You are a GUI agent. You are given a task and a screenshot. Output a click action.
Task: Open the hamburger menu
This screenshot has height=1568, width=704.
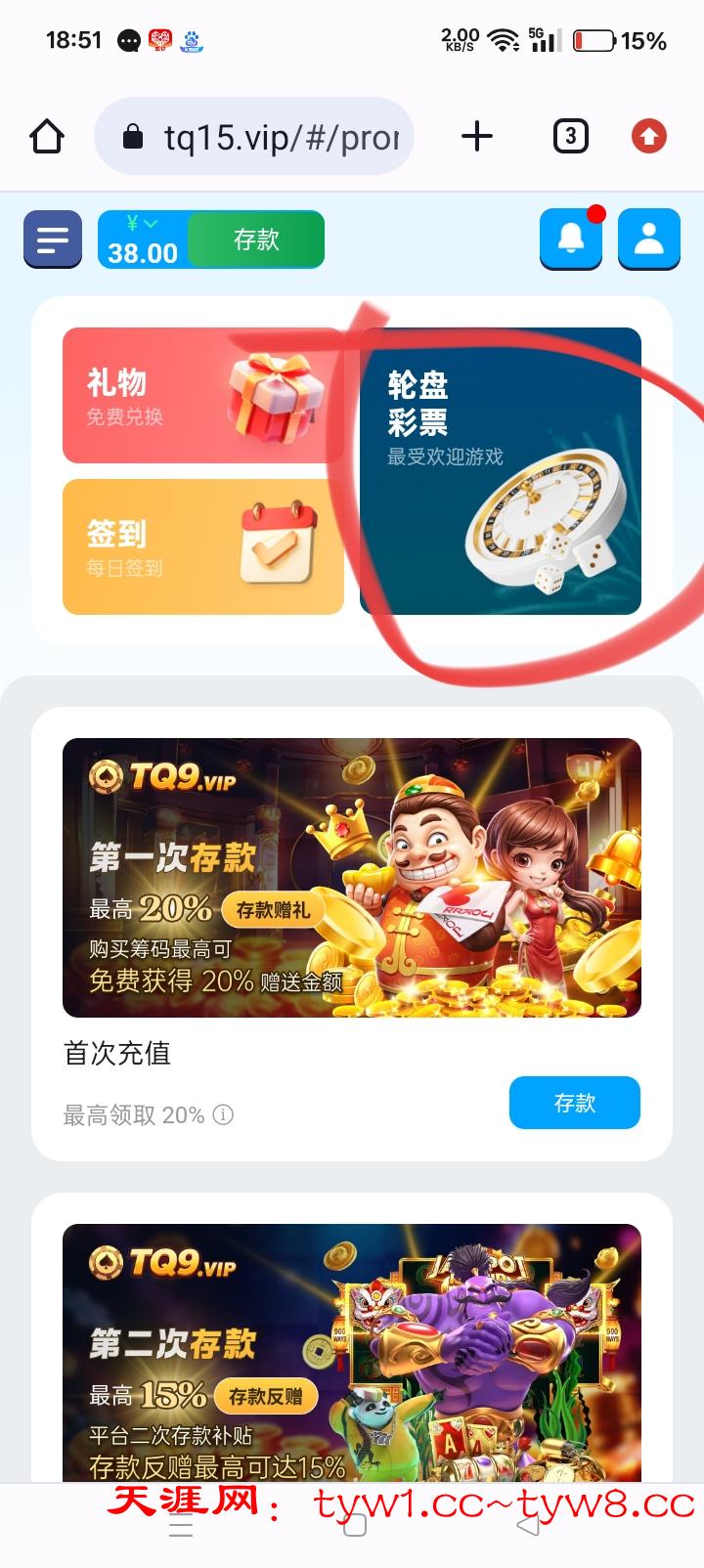pyautogui.click(x=53, y=240)
